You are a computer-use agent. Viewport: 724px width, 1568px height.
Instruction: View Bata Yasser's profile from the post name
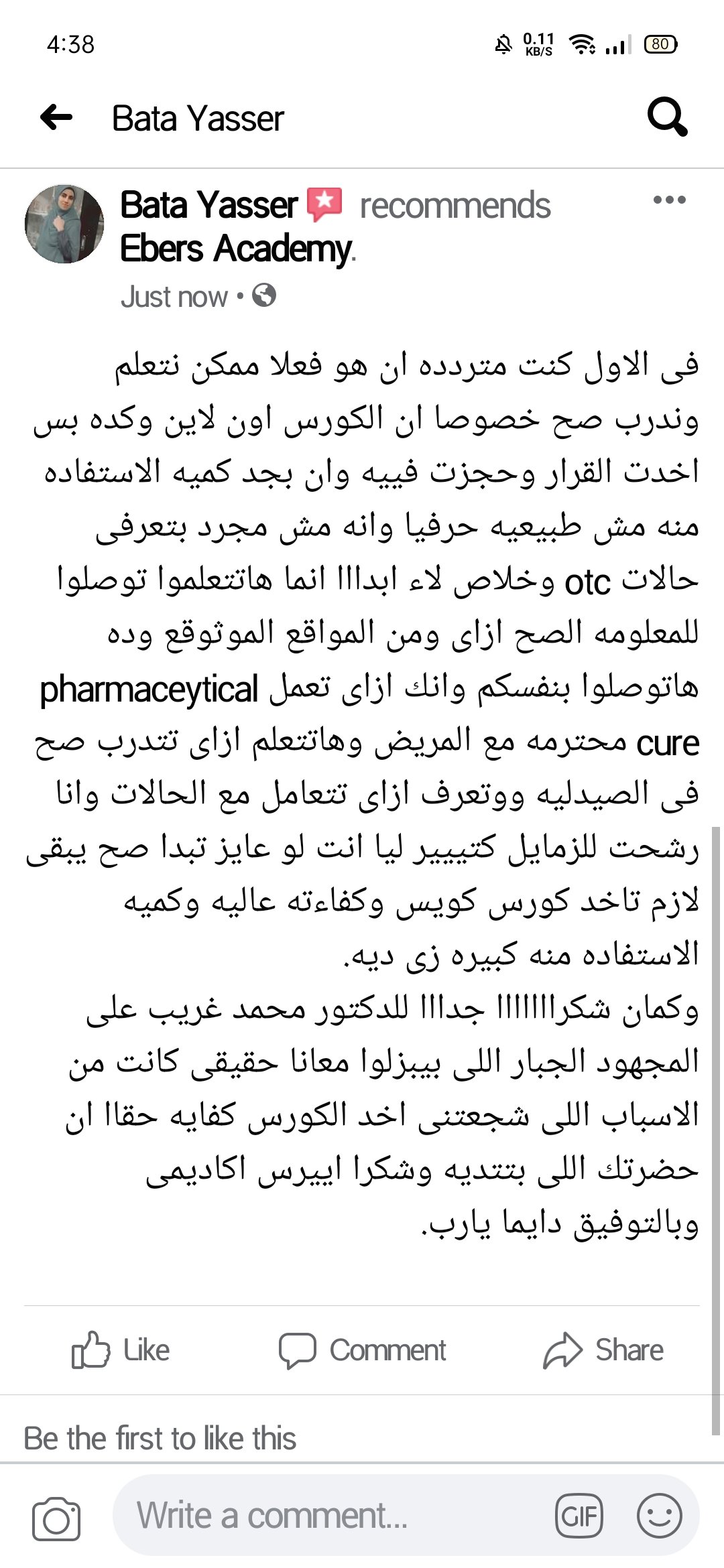(x=208, y=205)
